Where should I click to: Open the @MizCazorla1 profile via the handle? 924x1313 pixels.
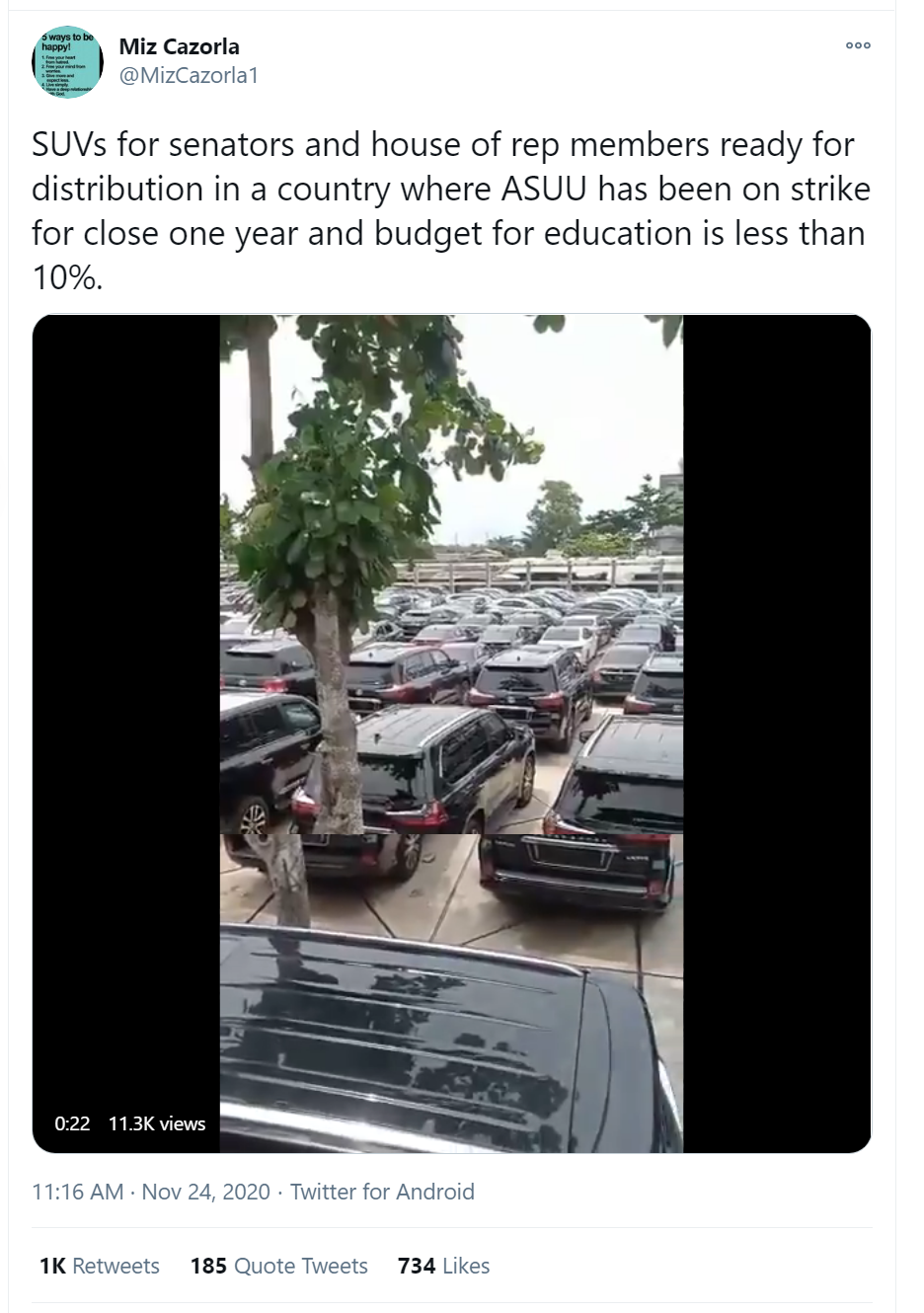click(x=188, y=75)
